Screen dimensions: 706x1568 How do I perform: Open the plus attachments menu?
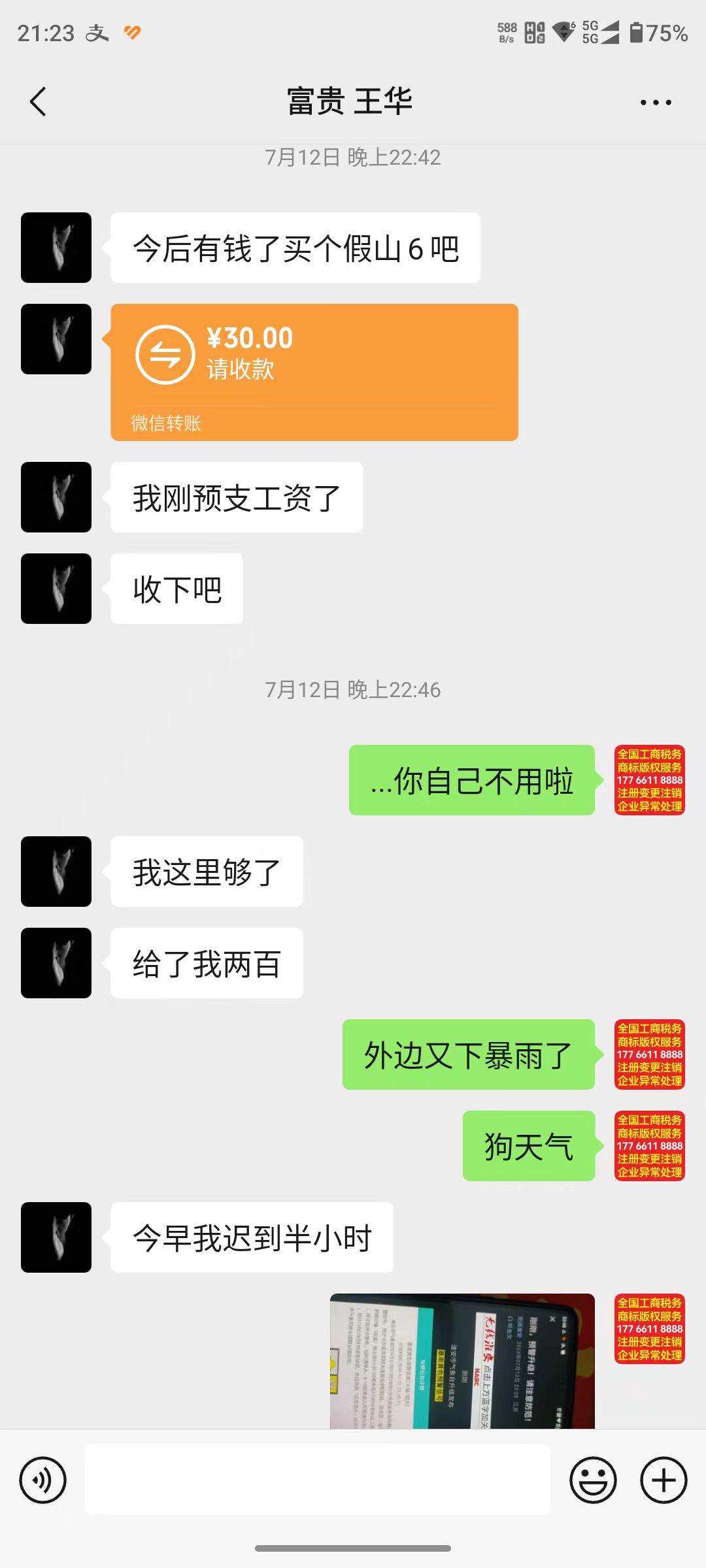pos(663,1480)
